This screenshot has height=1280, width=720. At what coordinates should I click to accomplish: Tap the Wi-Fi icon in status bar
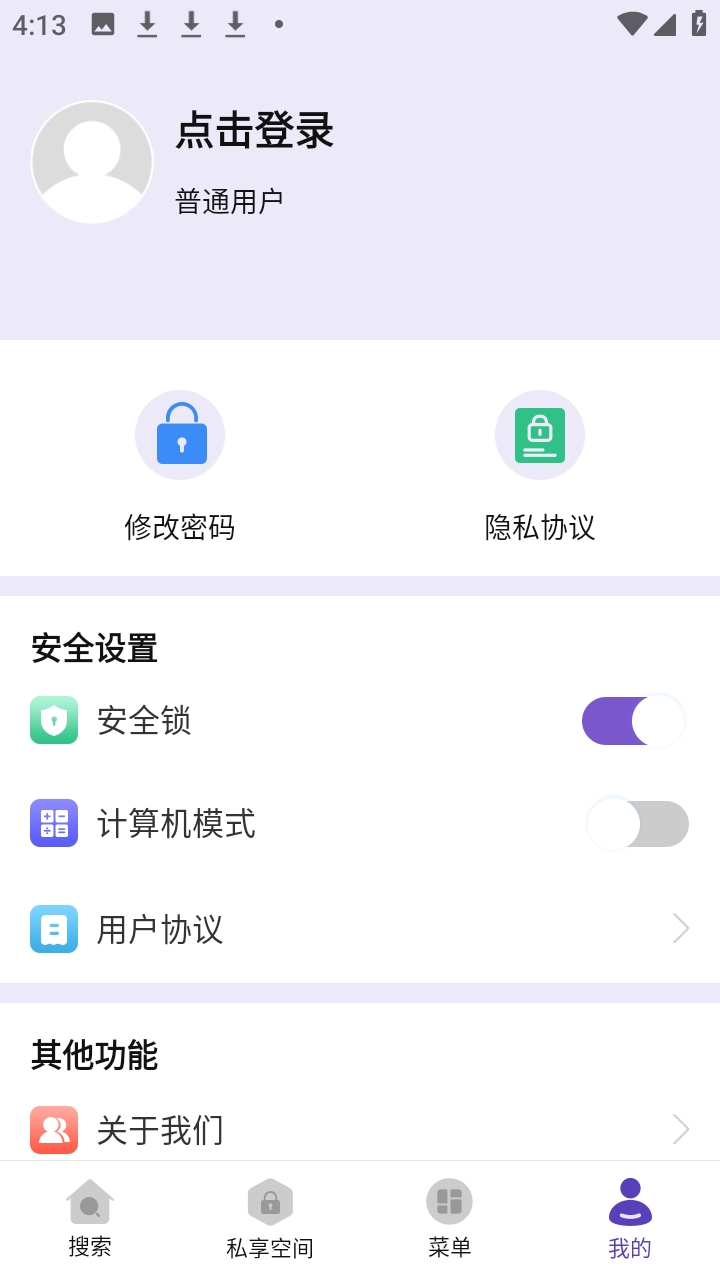(x=631, y=25)
